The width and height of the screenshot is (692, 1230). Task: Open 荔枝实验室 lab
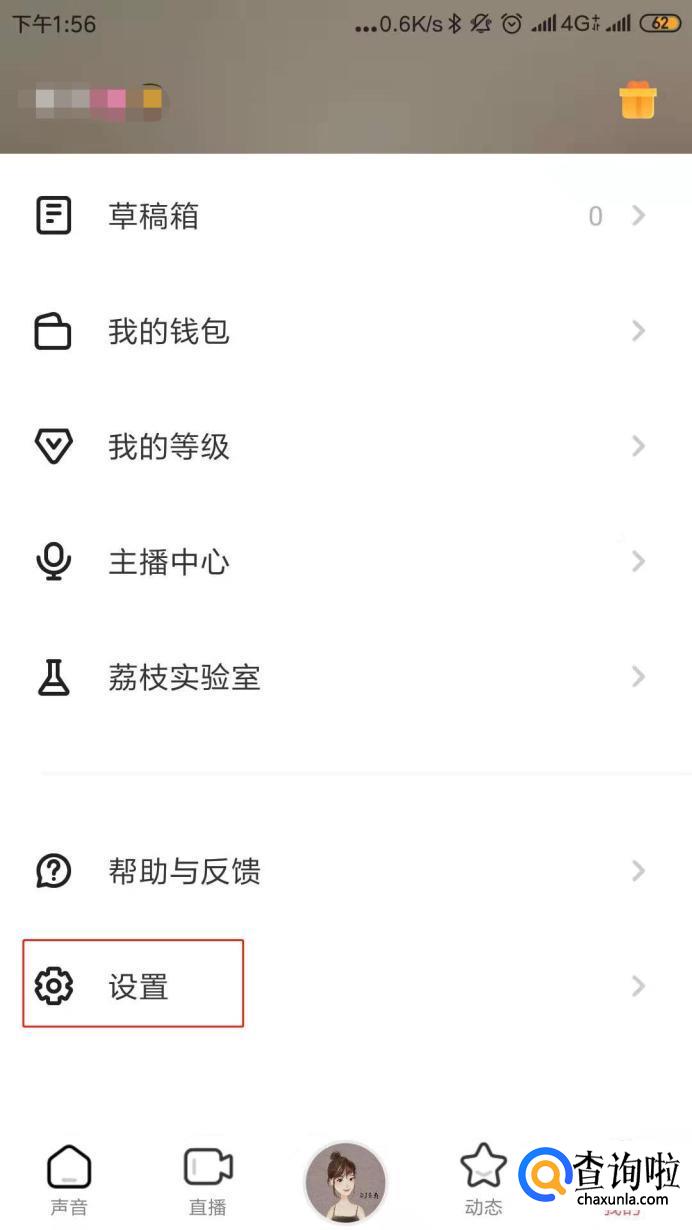[184, 678]
